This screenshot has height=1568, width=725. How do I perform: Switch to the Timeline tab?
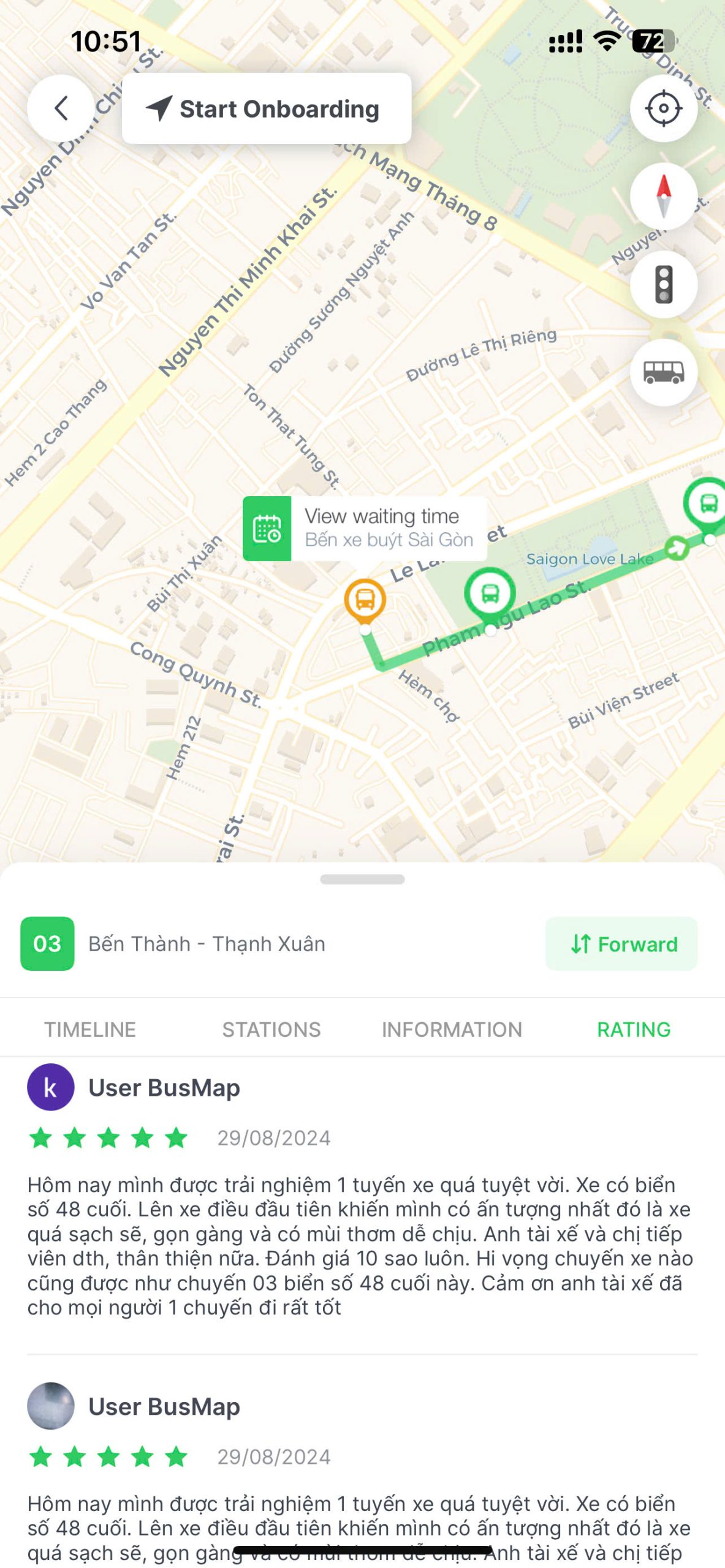coord(90,1030)
